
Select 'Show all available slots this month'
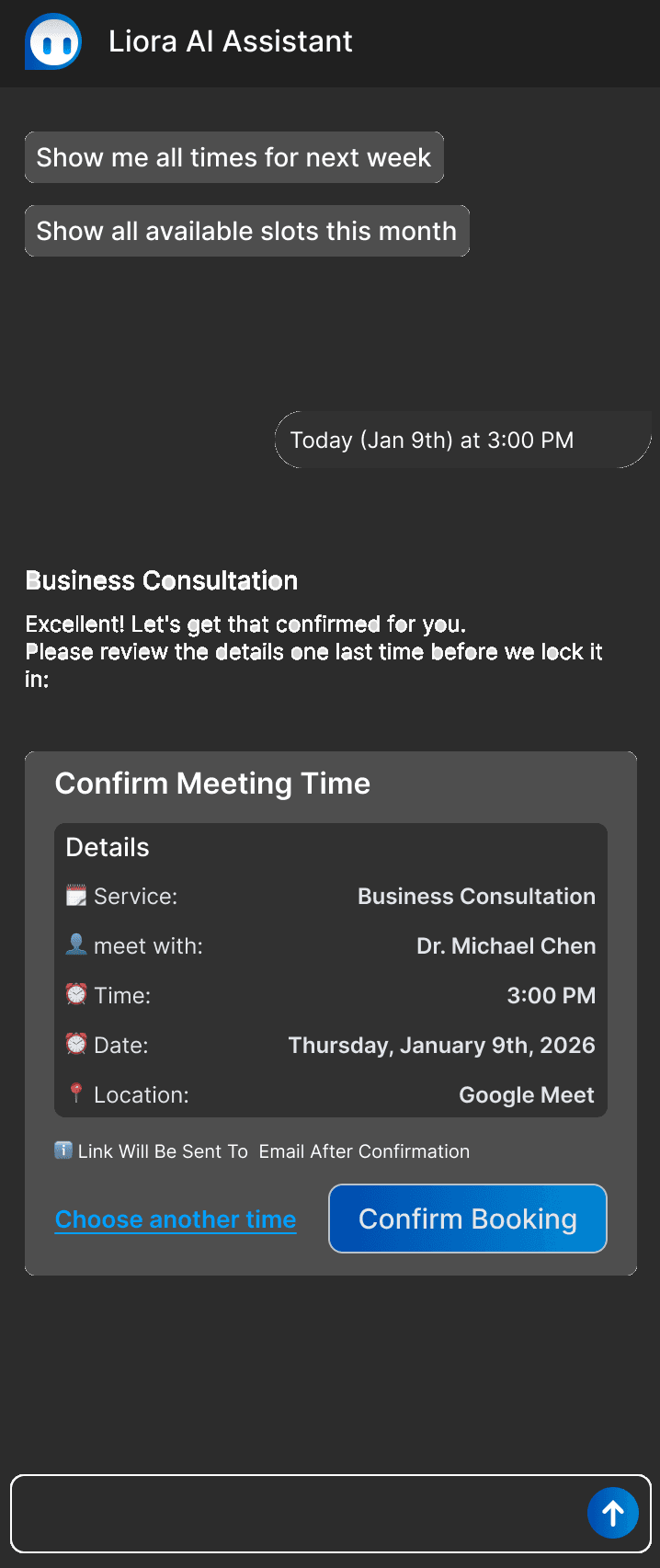[246, 231]
